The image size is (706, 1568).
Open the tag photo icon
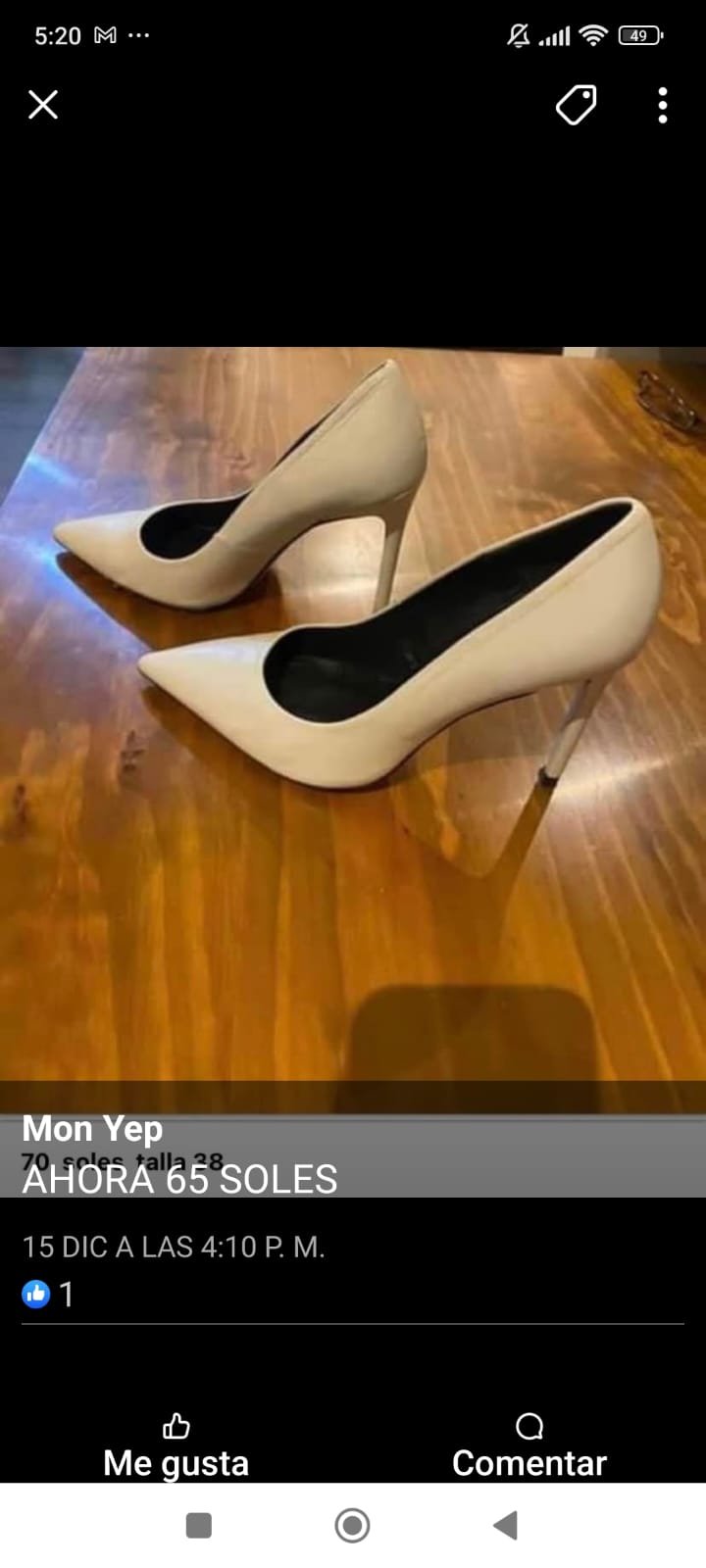(x=576, y=105)
